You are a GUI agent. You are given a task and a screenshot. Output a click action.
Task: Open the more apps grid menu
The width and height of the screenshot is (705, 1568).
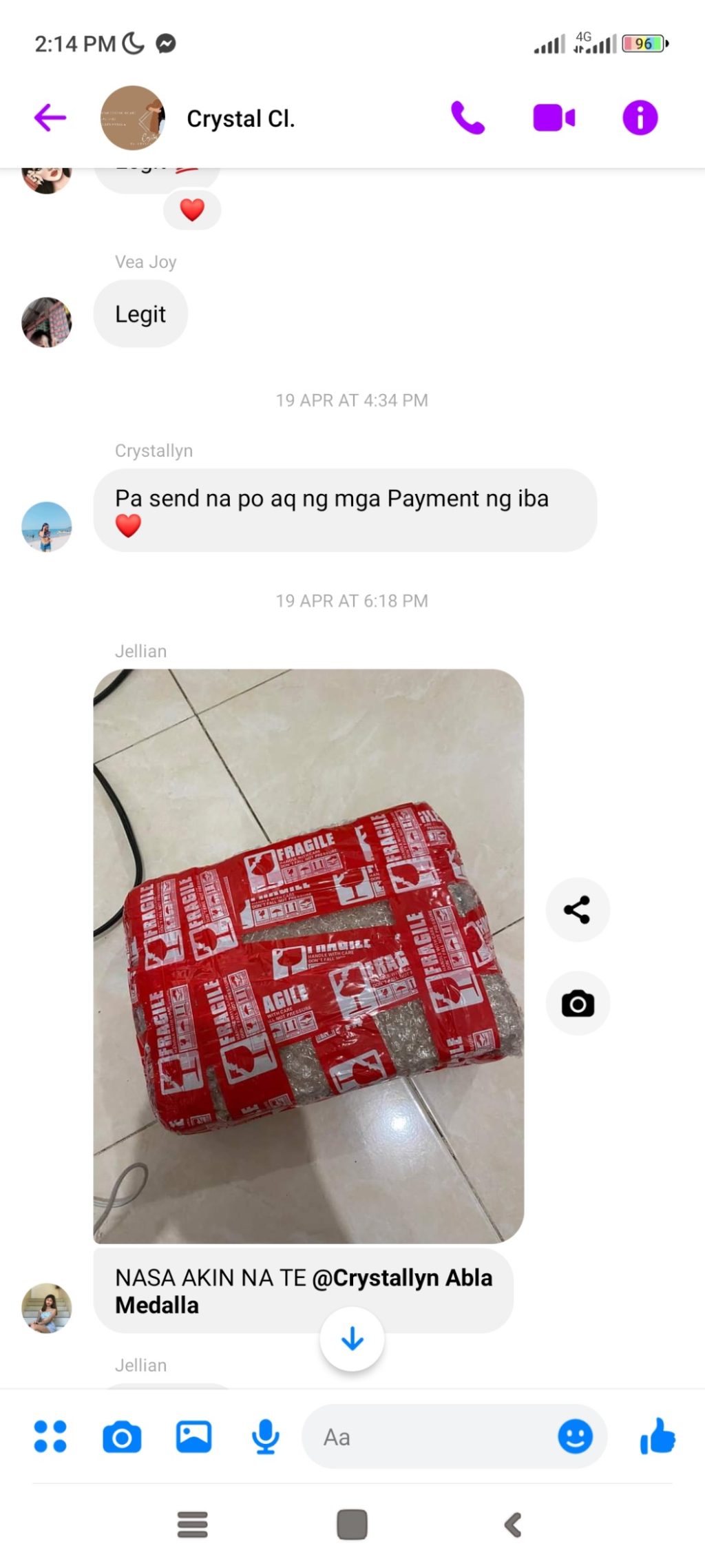[x=50, y=1436]
